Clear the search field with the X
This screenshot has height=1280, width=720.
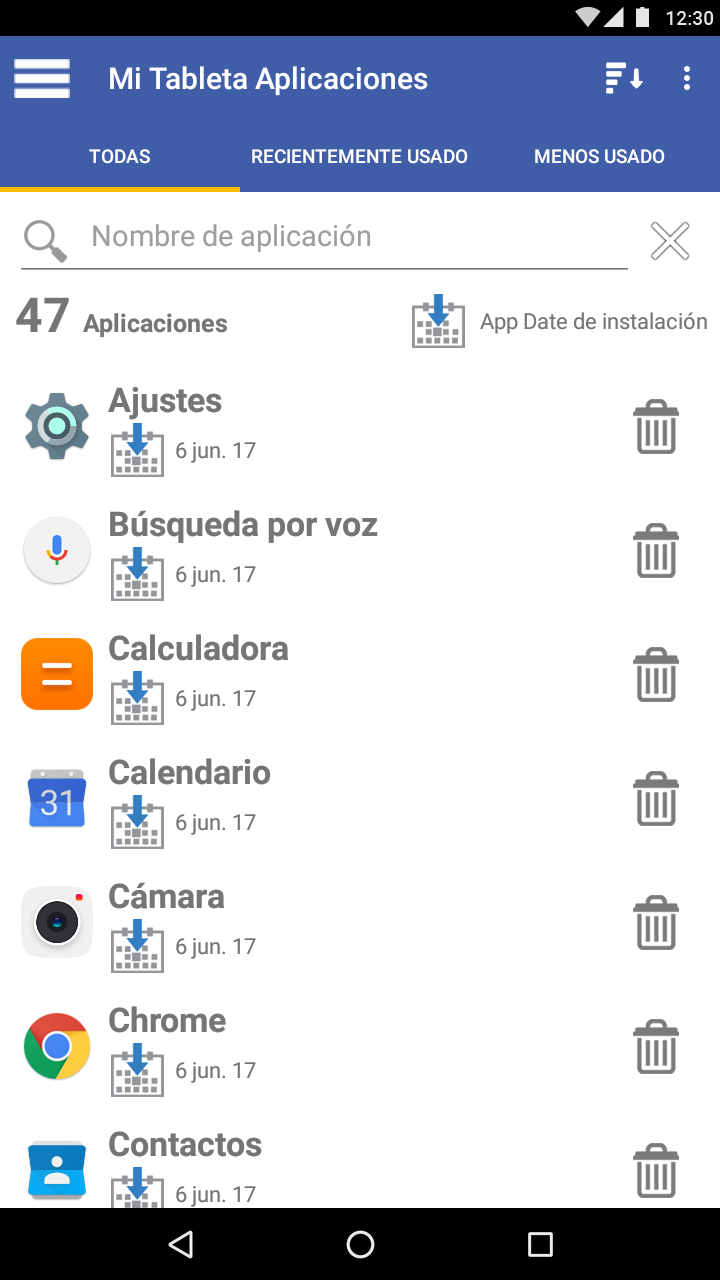pos(670,241)
